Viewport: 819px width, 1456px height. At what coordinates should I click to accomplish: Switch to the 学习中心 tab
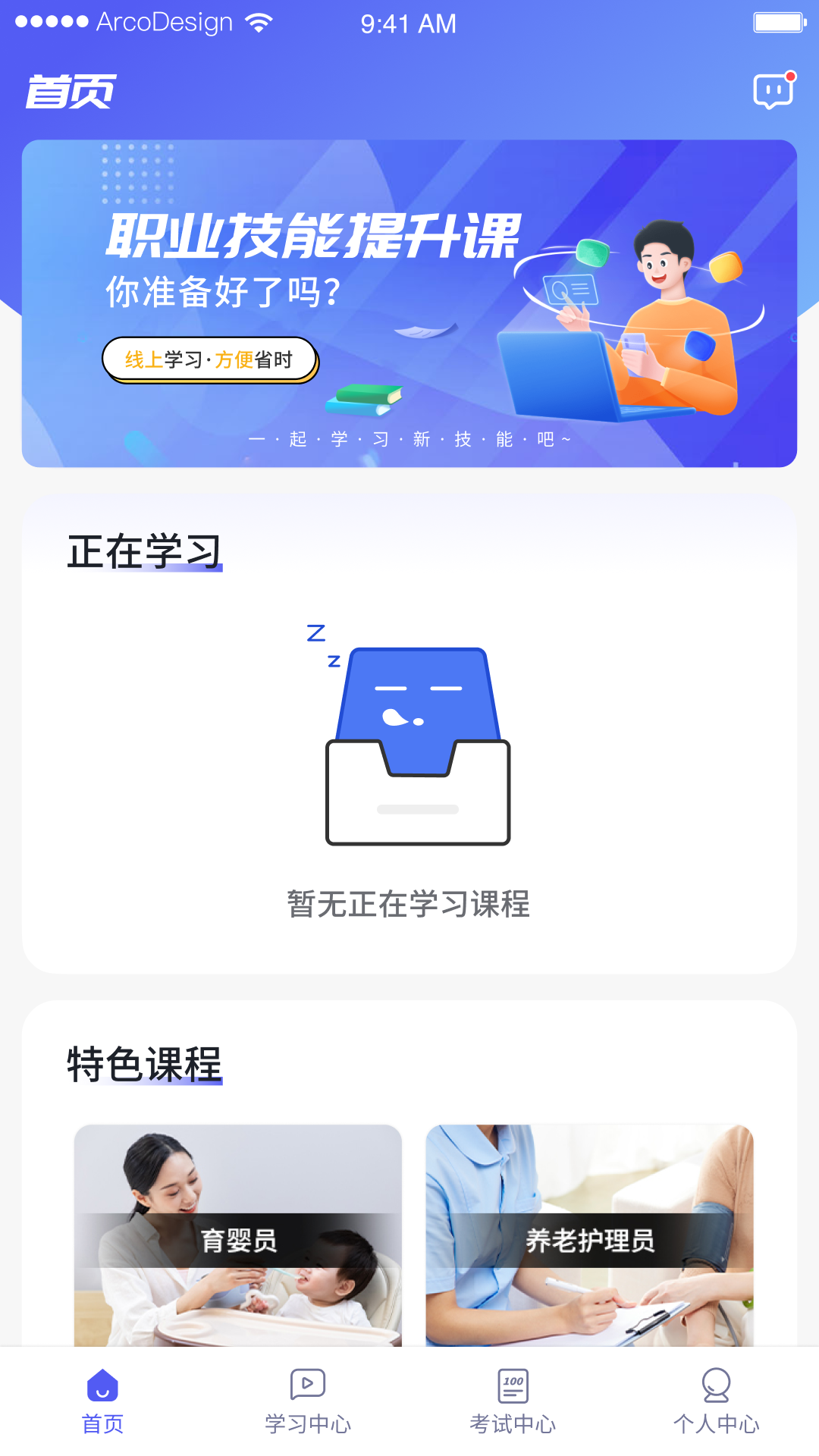[308, 1401]
